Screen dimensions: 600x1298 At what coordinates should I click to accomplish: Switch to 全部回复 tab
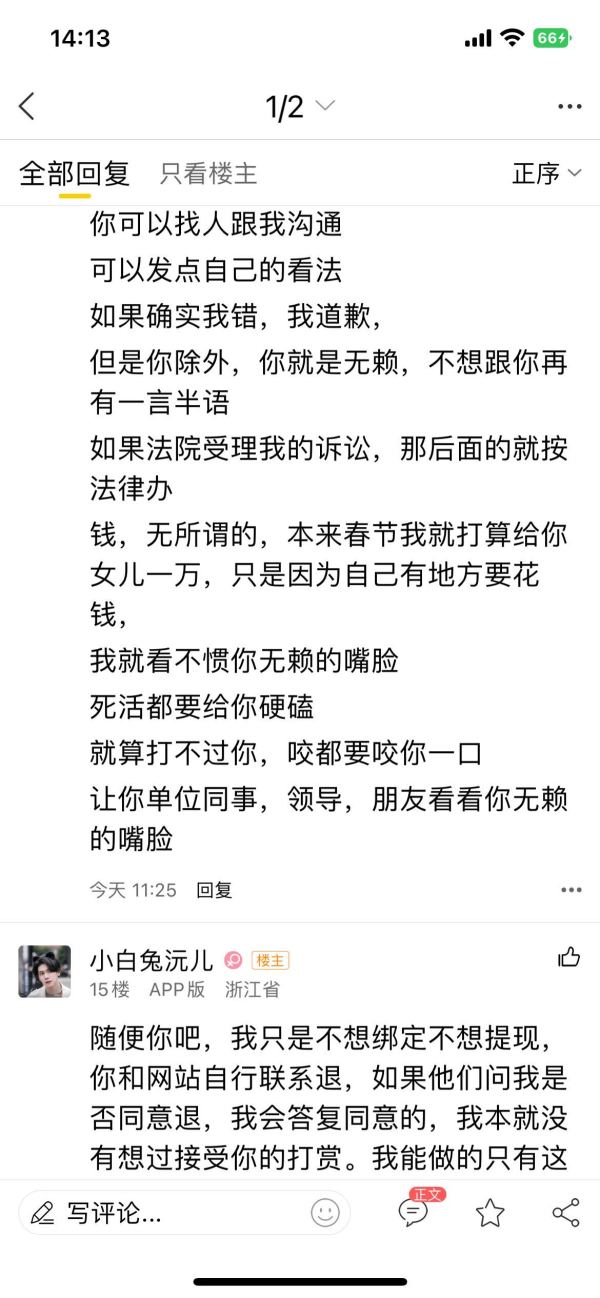(75, 173)
